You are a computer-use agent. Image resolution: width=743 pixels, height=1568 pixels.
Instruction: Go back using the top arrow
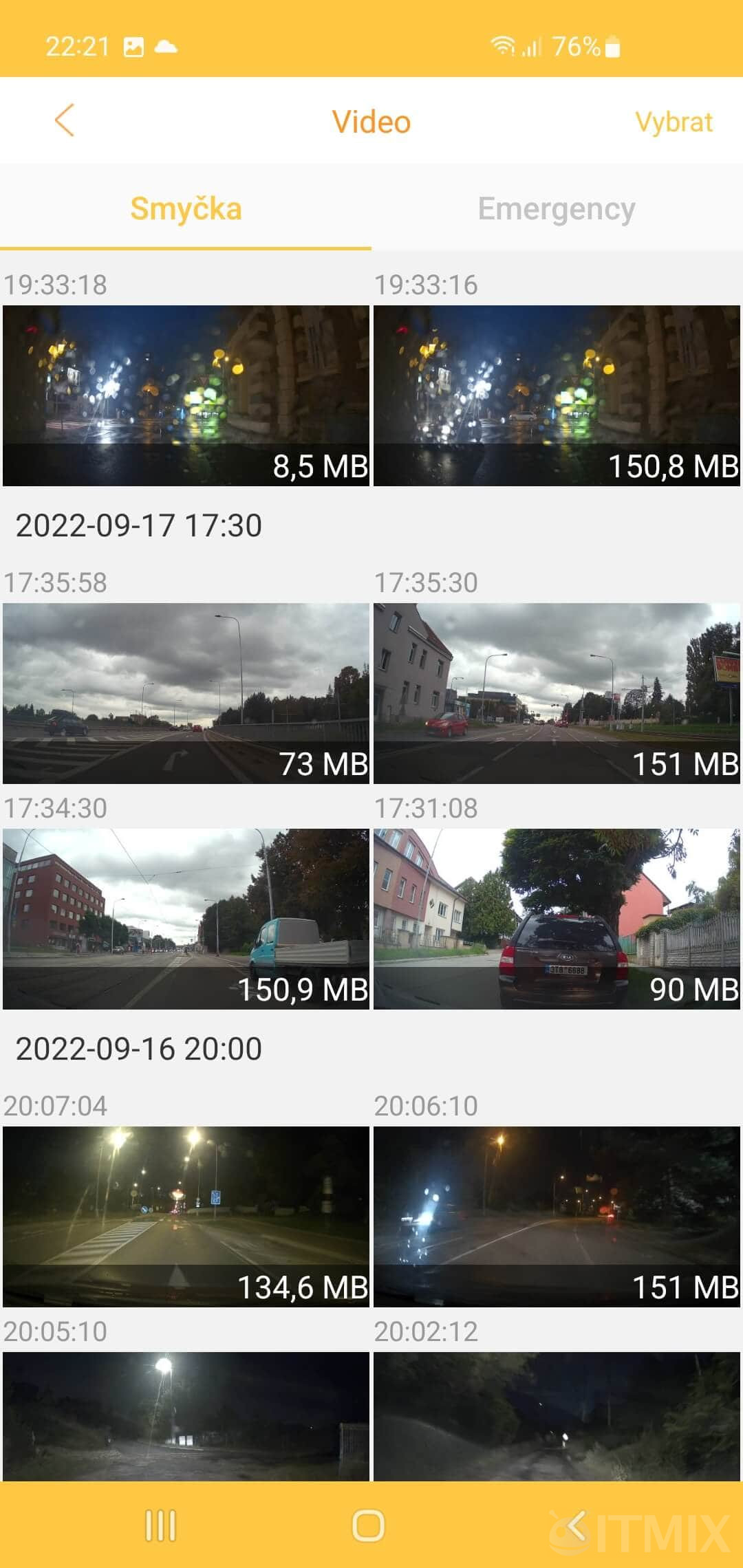(64, 121)
